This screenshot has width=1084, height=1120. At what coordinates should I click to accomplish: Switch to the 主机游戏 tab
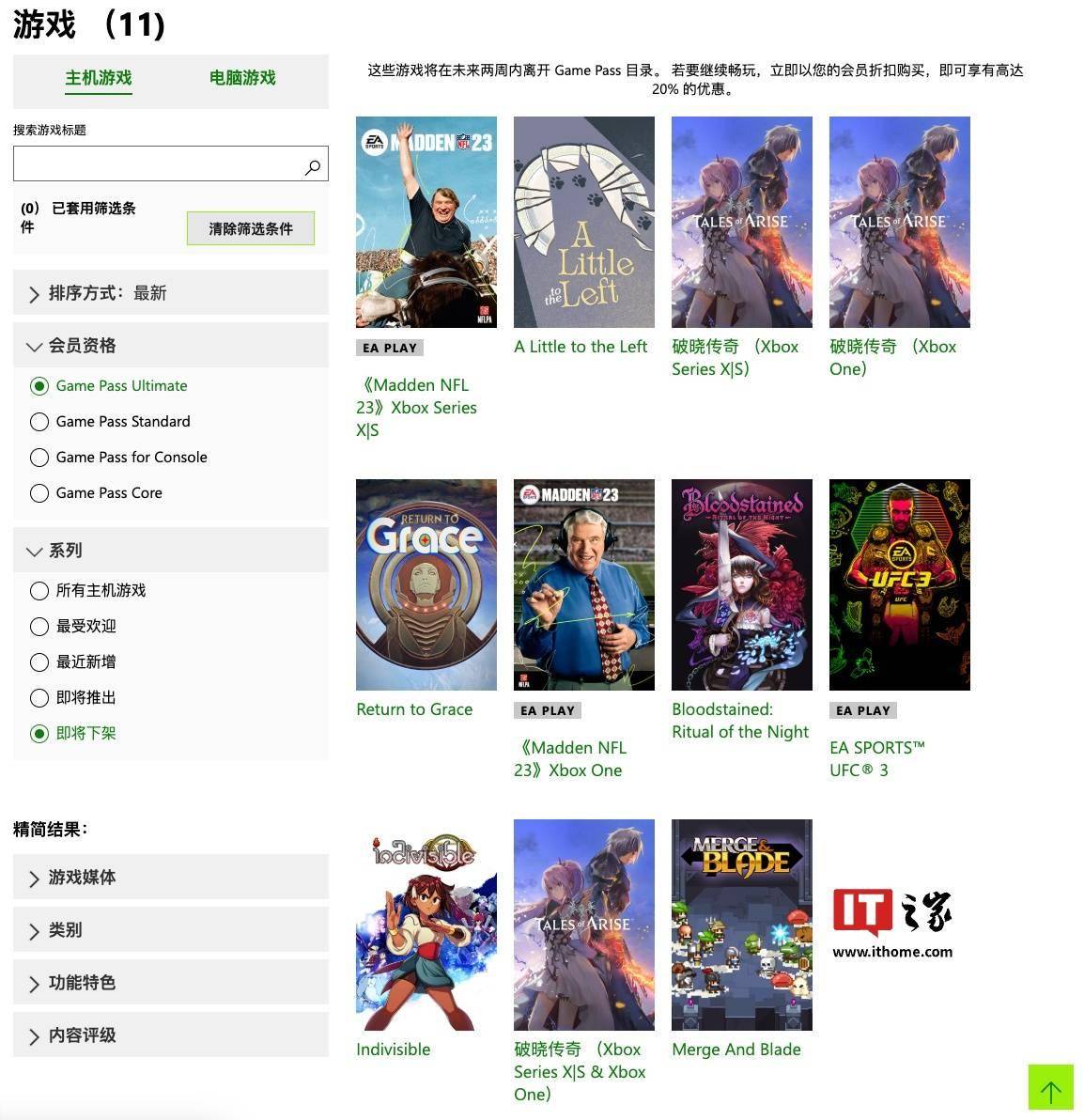99,78
